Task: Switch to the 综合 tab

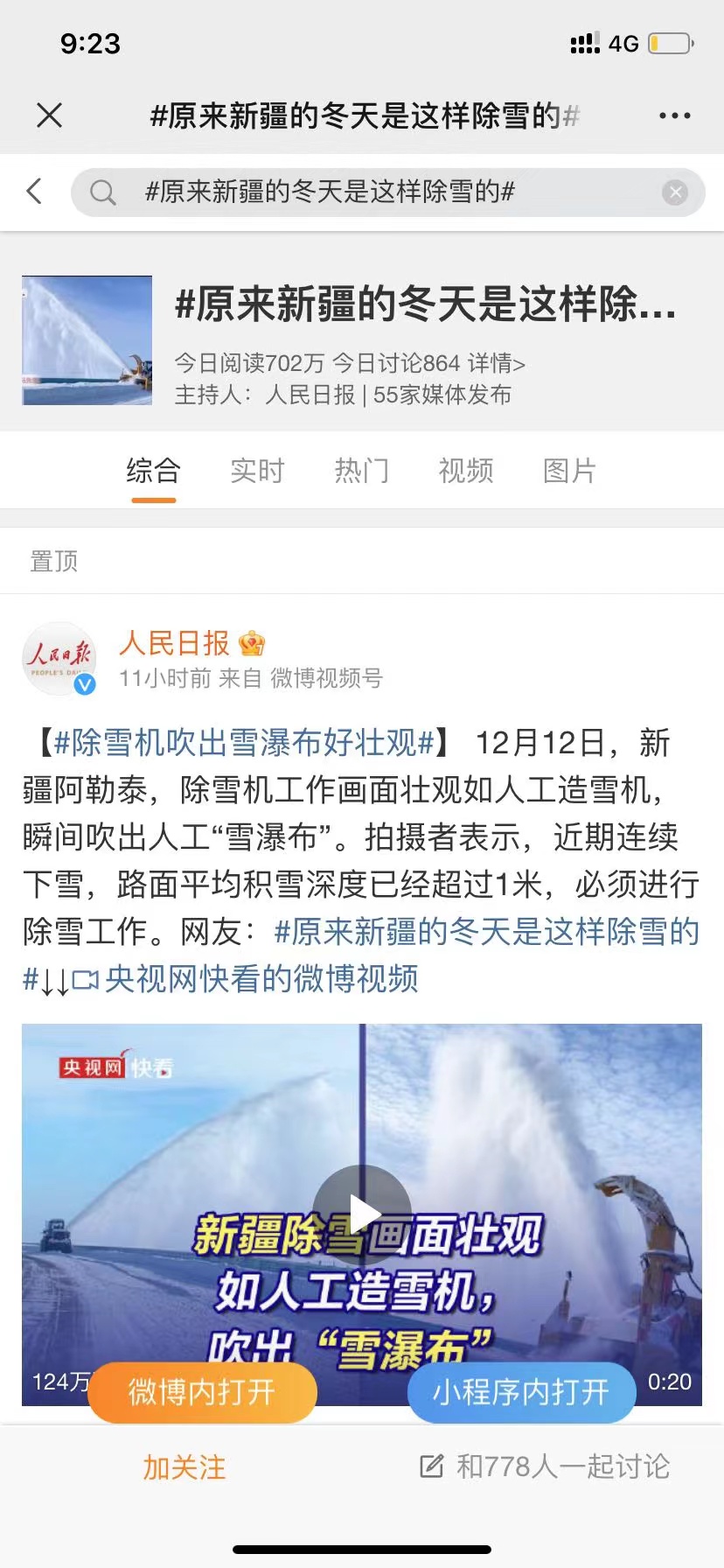Action: pos(154,471)
